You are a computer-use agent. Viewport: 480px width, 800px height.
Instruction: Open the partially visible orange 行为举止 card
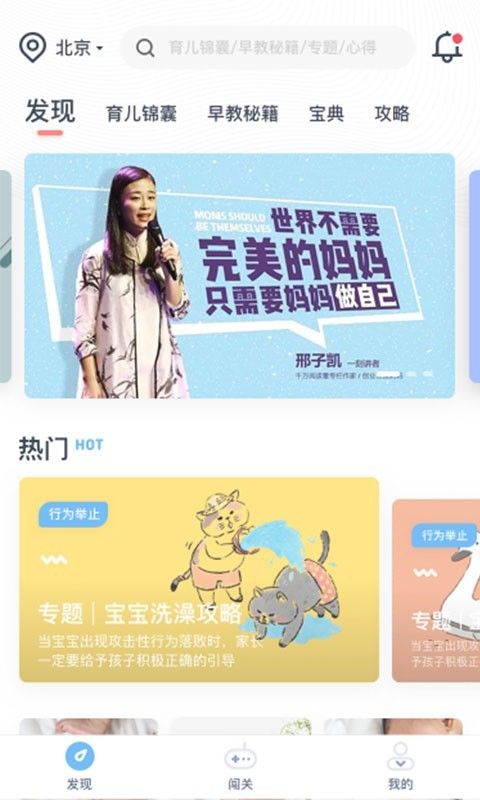click(436, 590)
